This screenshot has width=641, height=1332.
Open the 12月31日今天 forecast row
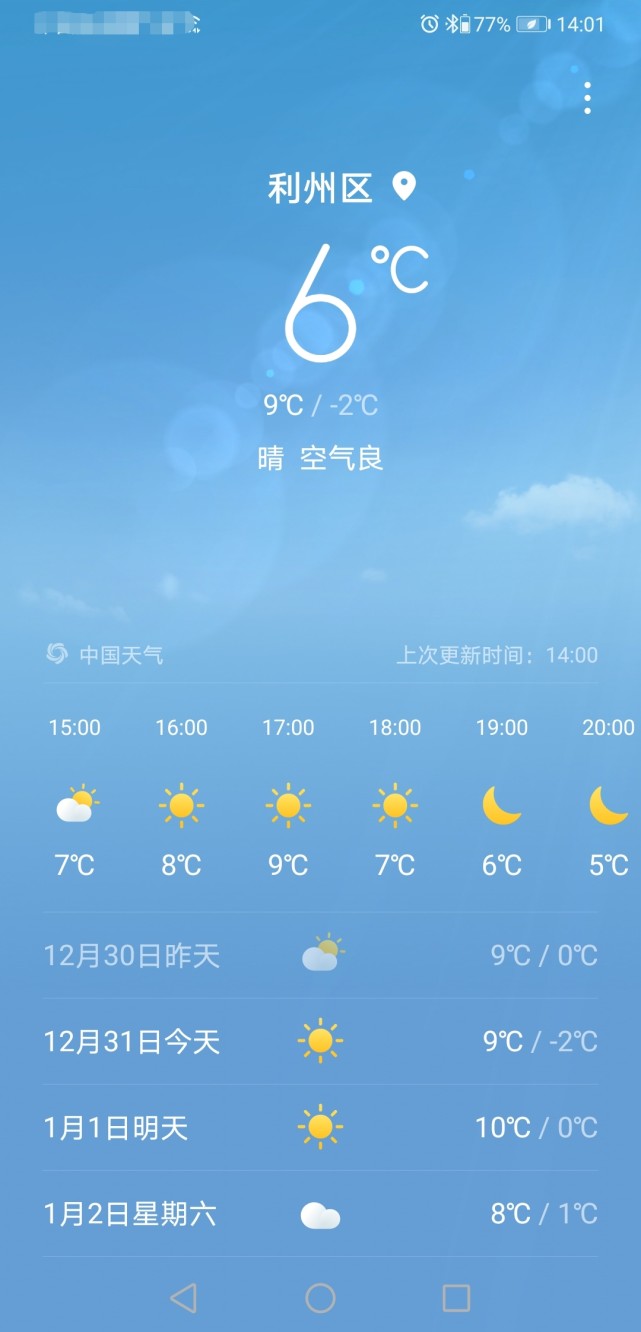click(x=320, y=1042)
